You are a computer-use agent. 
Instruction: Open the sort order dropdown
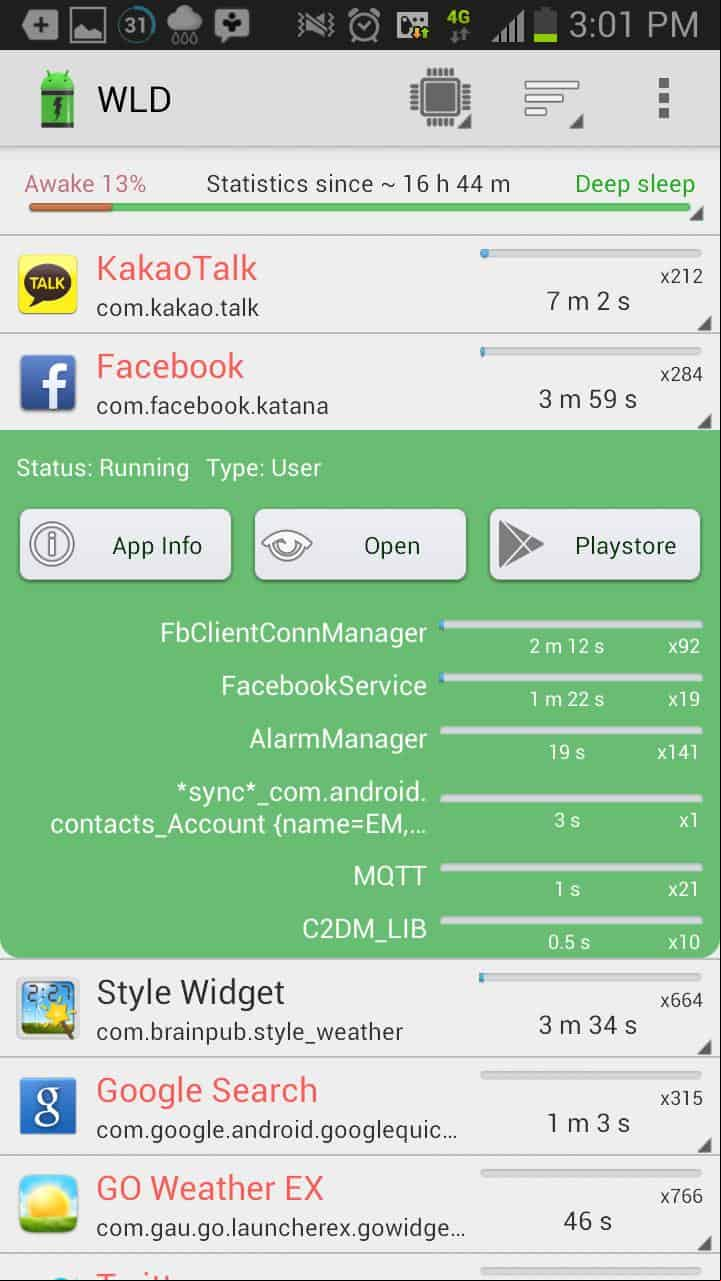click(x=553, y=99)
